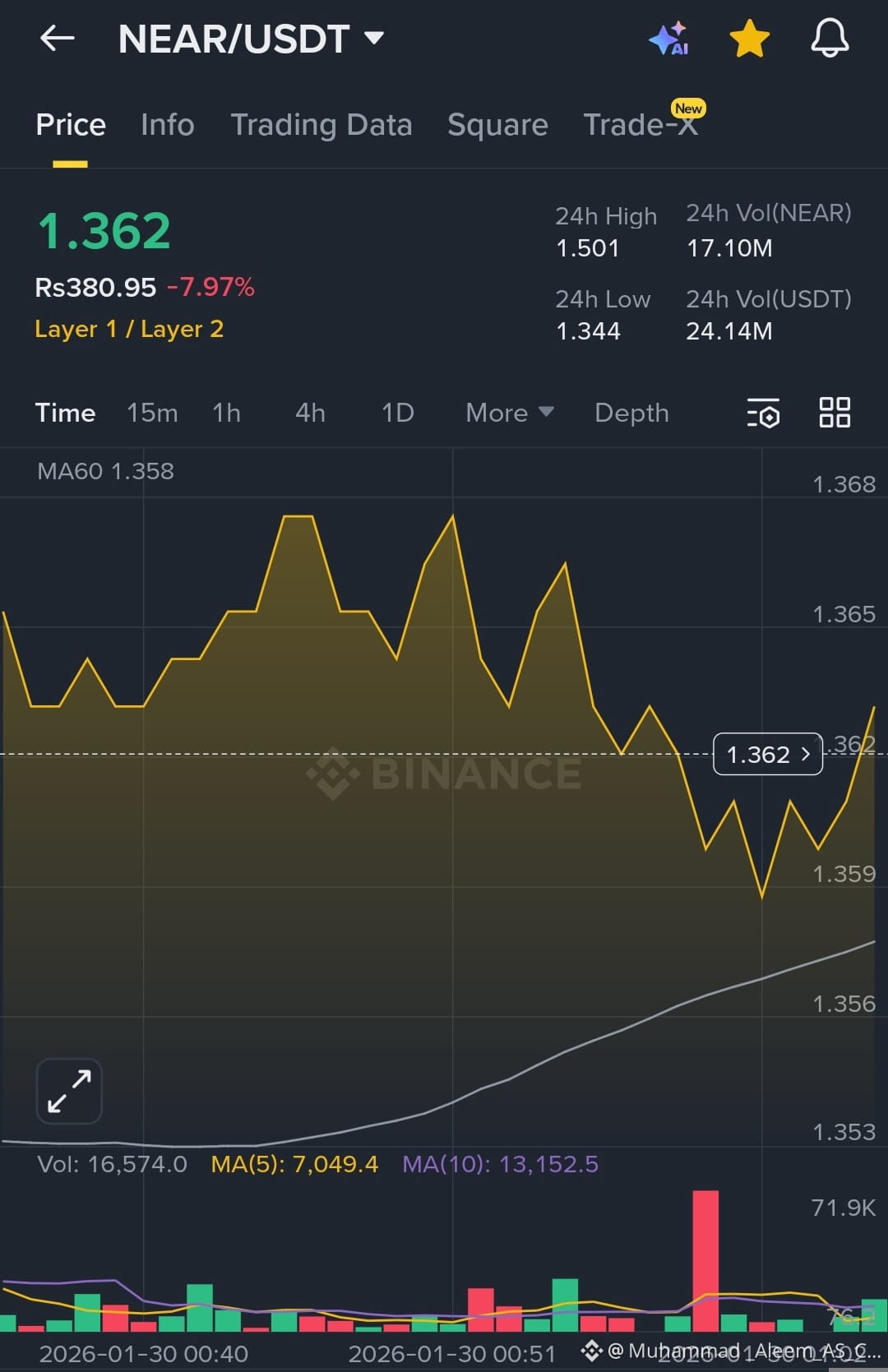Switch to the Info tab
This screenshot has height=1372, width=888.
coord(167,125)
